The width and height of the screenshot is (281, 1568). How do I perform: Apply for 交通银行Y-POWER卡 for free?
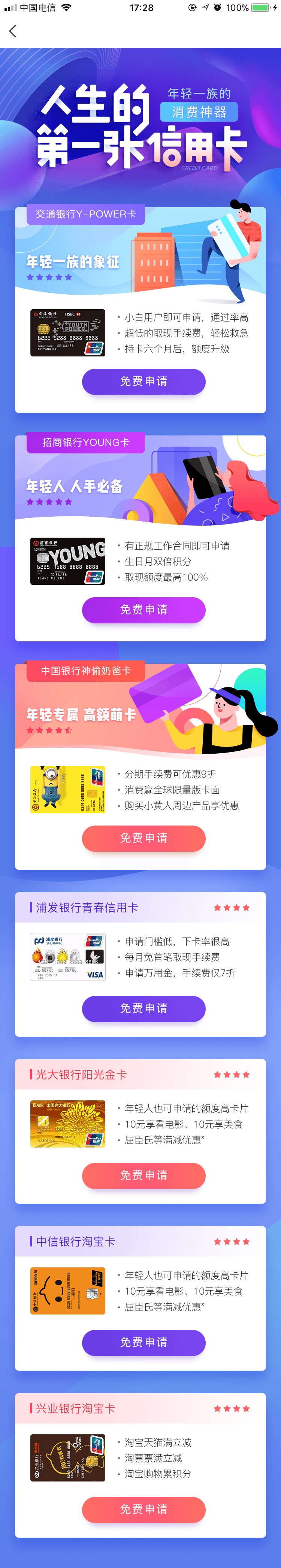click(x=143, y=382)
